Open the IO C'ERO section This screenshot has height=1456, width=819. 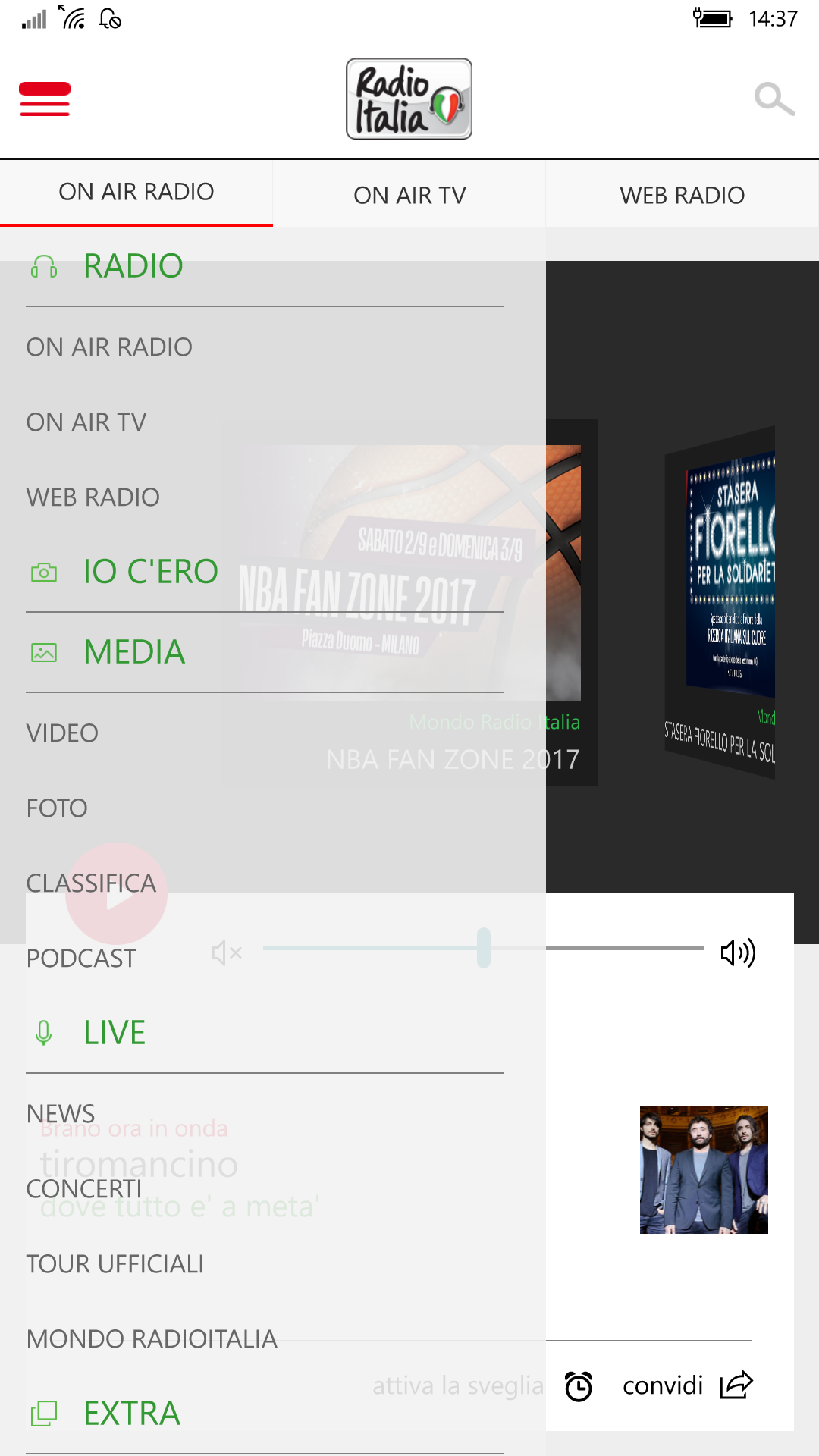(x=151, y=572)
